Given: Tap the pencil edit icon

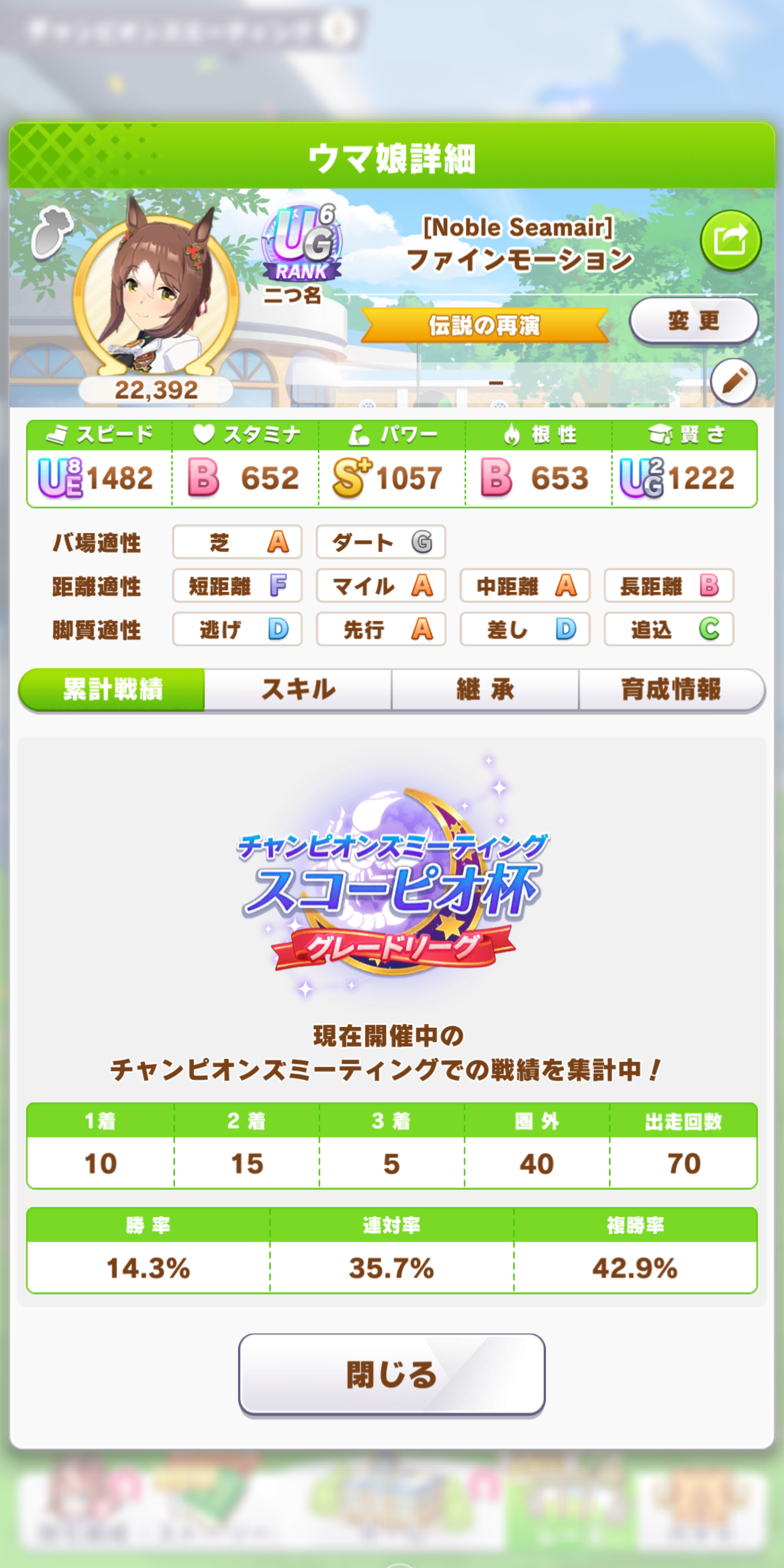Looking at the screenshot, I should [x=733, y=382].
